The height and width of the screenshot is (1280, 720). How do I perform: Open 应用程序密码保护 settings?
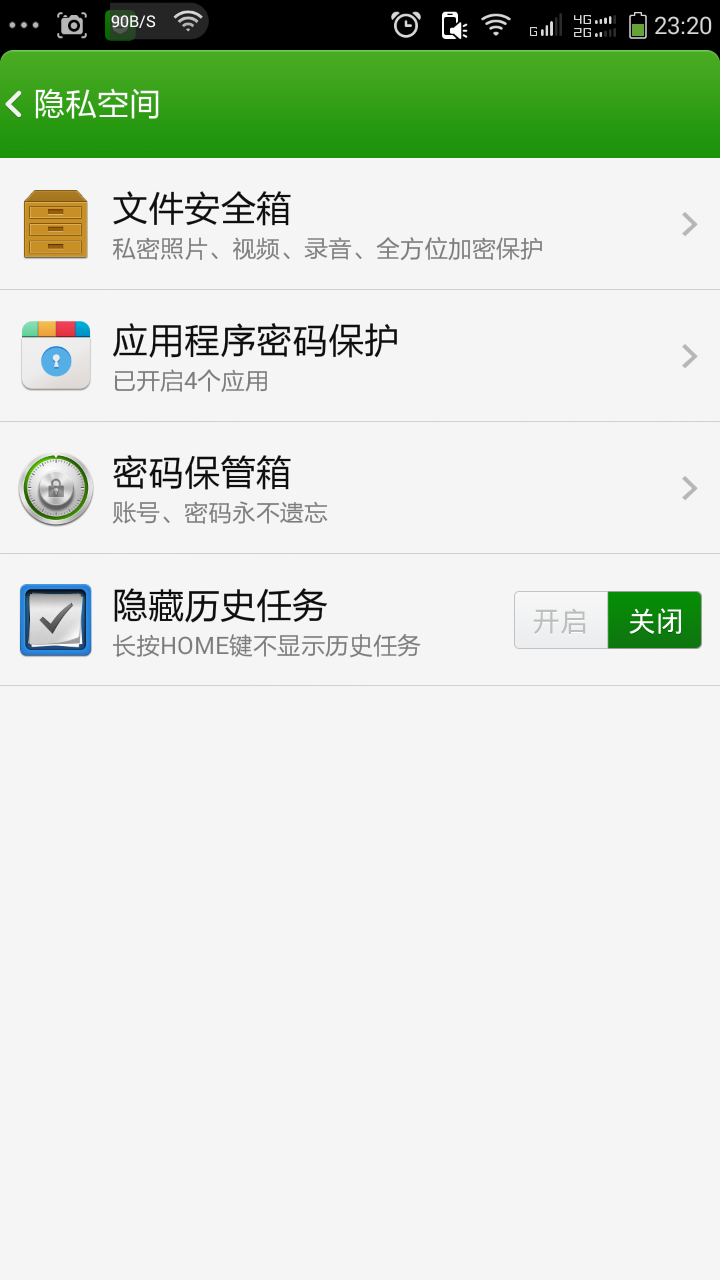(360, 356)
